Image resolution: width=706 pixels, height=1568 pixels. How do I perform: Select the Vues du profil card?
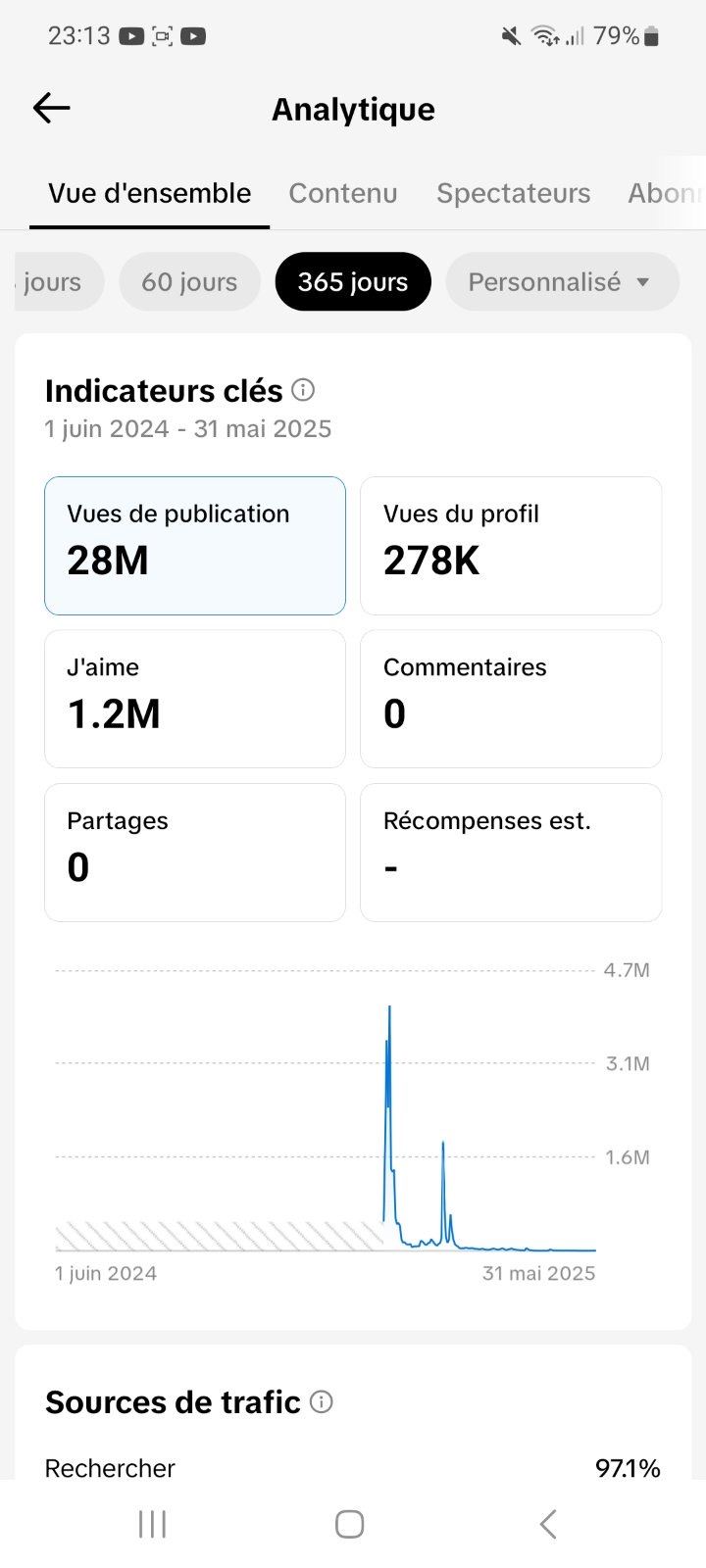pos(511,546)
